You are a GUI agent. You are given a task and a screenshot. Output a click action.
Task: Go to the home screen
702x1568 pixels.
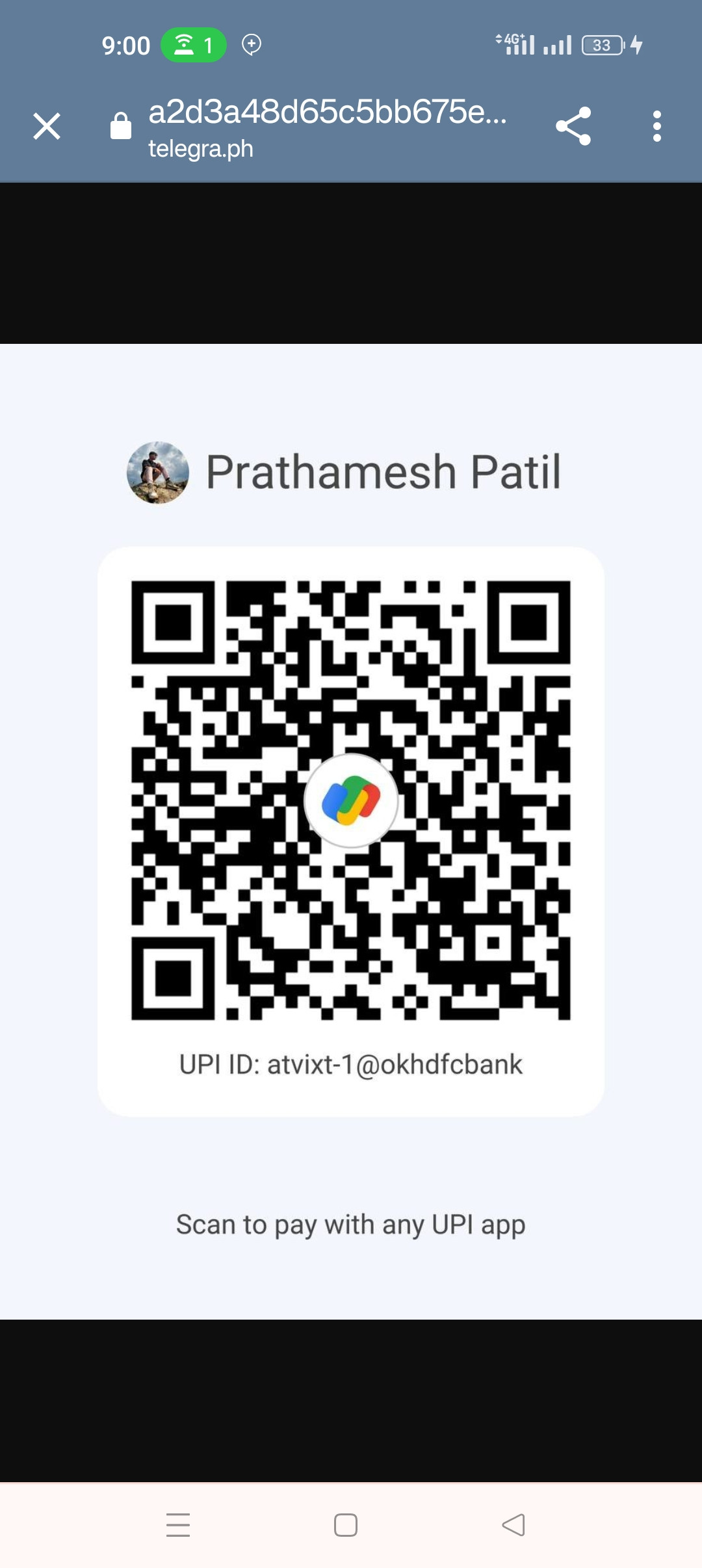[x=346, y=1525]
